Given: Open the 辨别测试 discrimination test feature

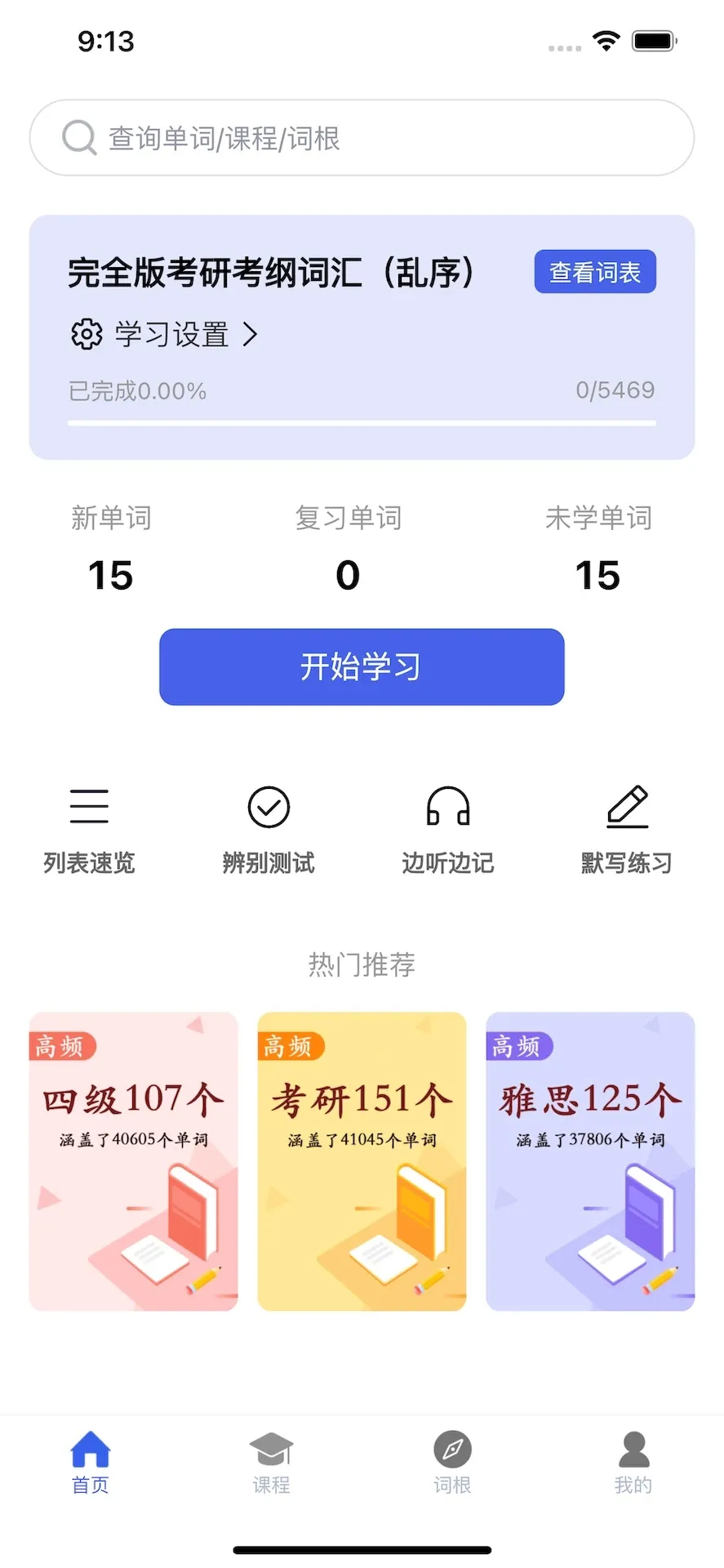Looking at the screenshot, I should coord(268,807).
